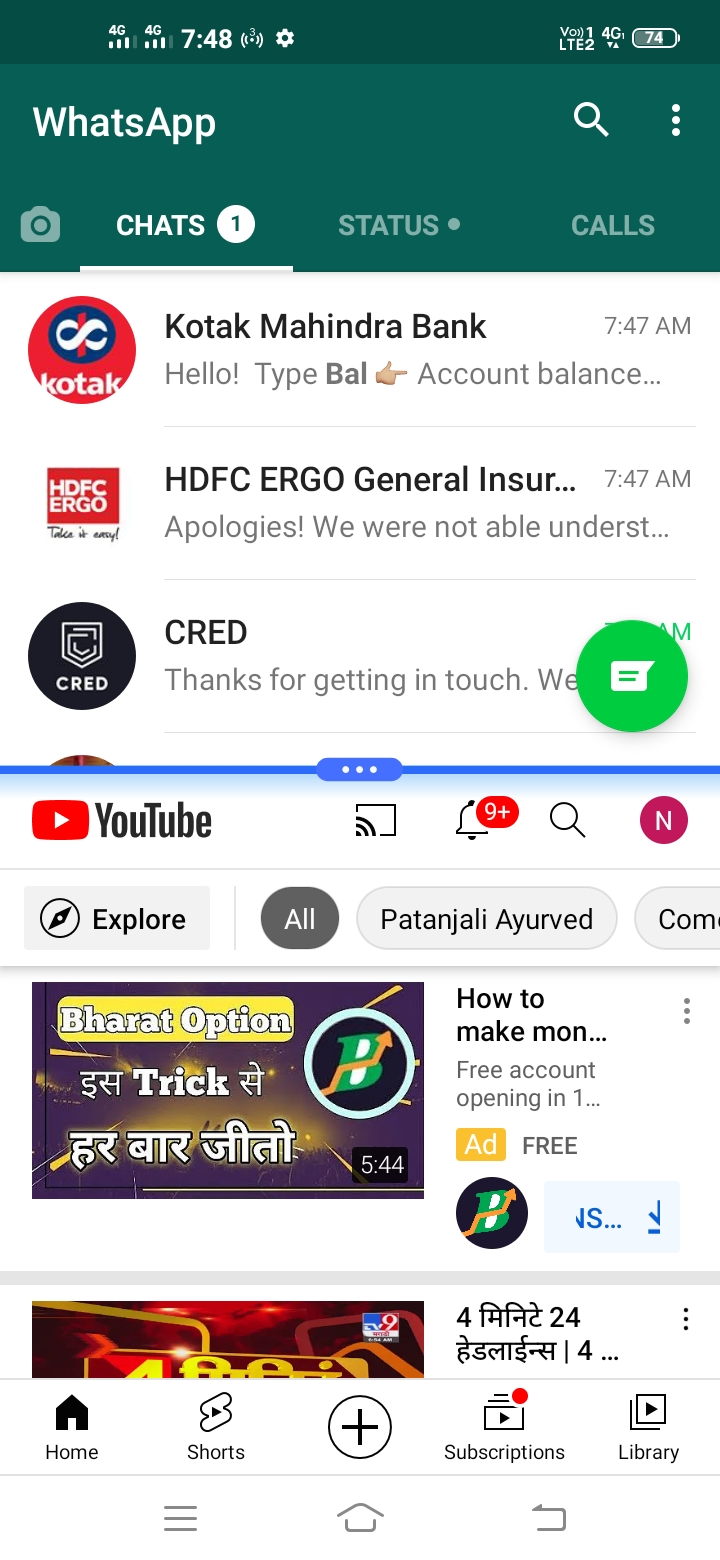Image resolution: width=720 pixels, height=1560 pixels.
Task: Switch to the Shorts tab
Action: tap(216, 1427)
